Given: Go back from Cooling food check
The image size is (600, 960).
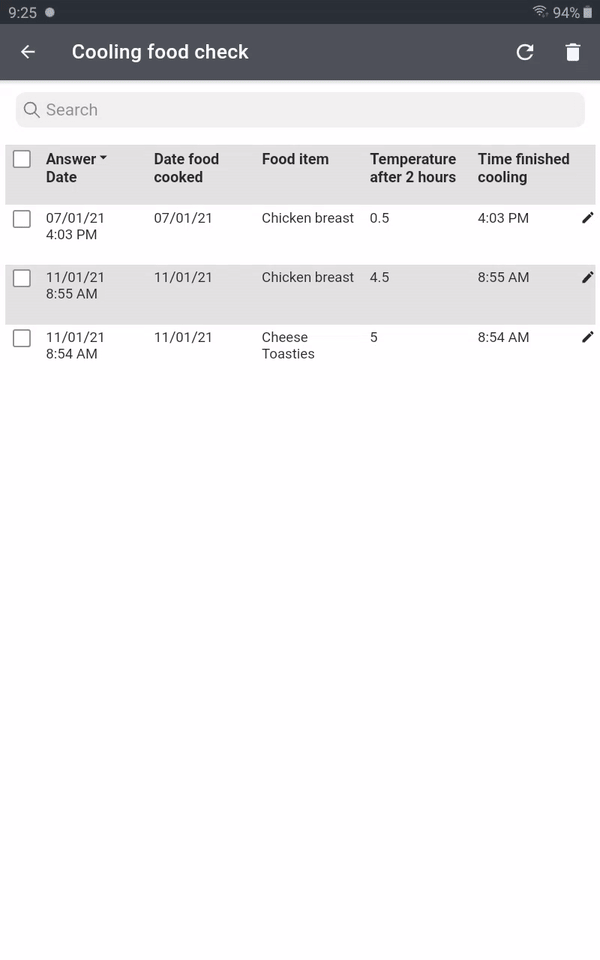Looking at the screenshot, I should click(28, 52).
